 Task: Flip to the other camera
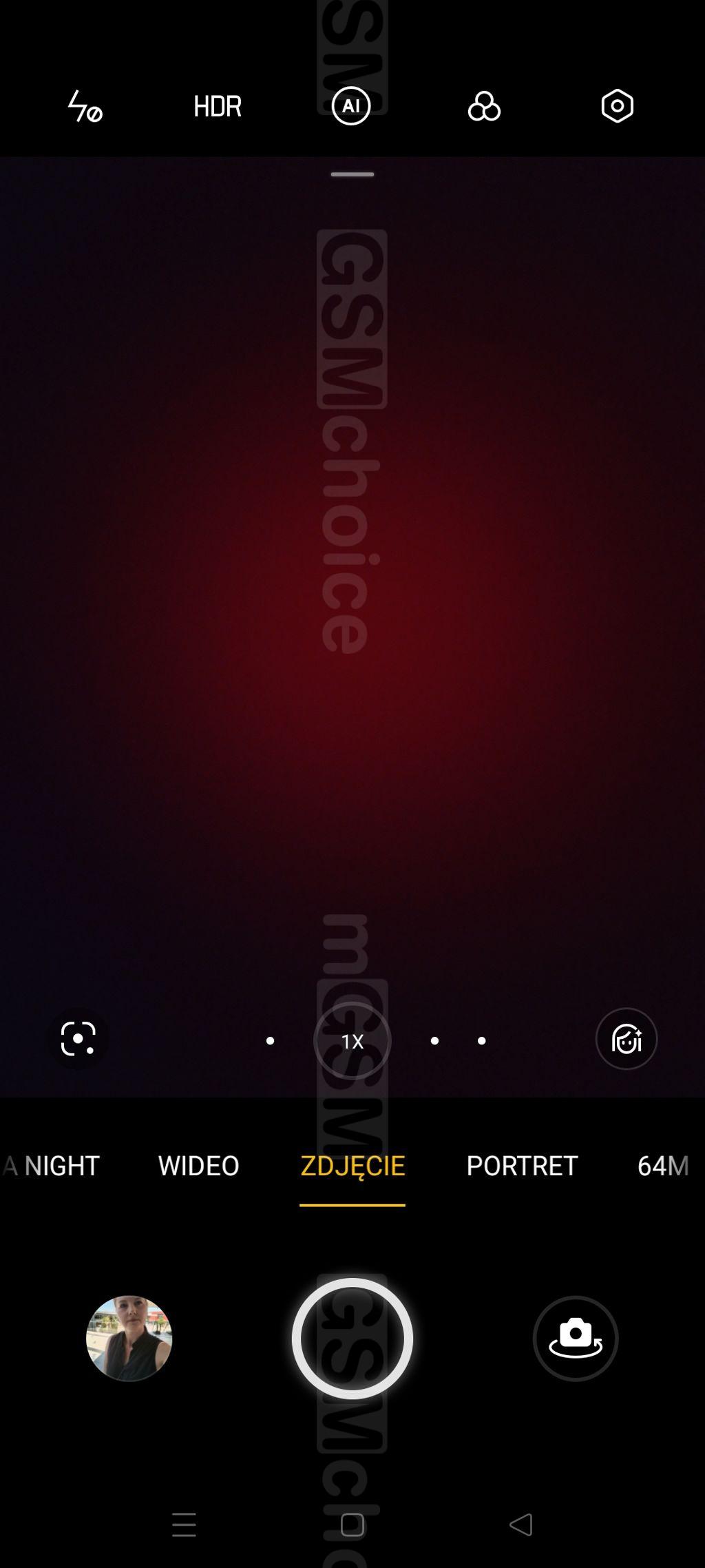point(576,1339)
